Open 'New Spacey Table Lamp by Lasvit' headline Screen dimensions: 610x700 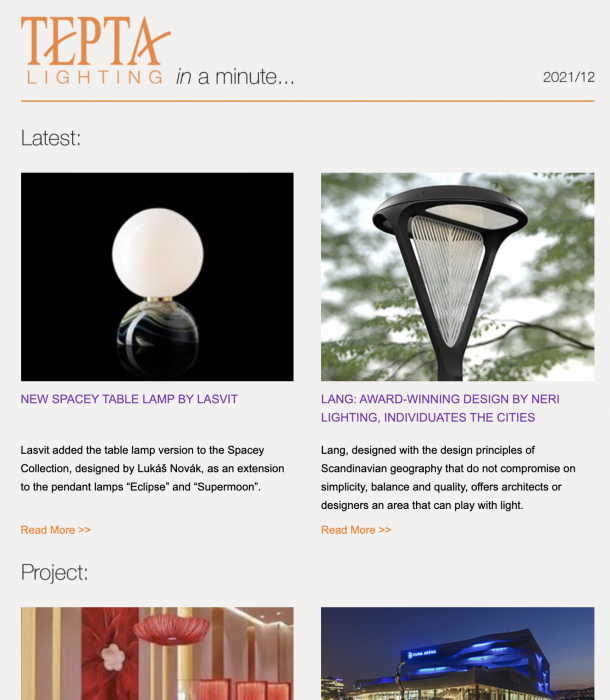click(x=129, y=398)
